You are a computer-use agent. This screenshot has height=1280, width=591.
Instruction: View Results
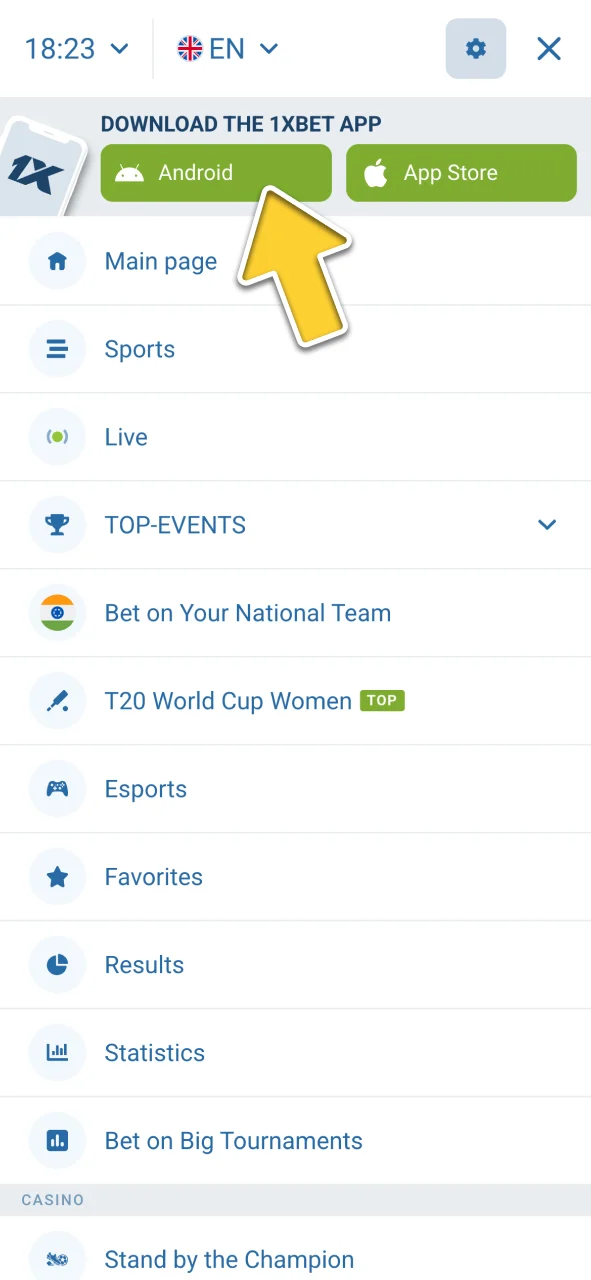(295, 965)
